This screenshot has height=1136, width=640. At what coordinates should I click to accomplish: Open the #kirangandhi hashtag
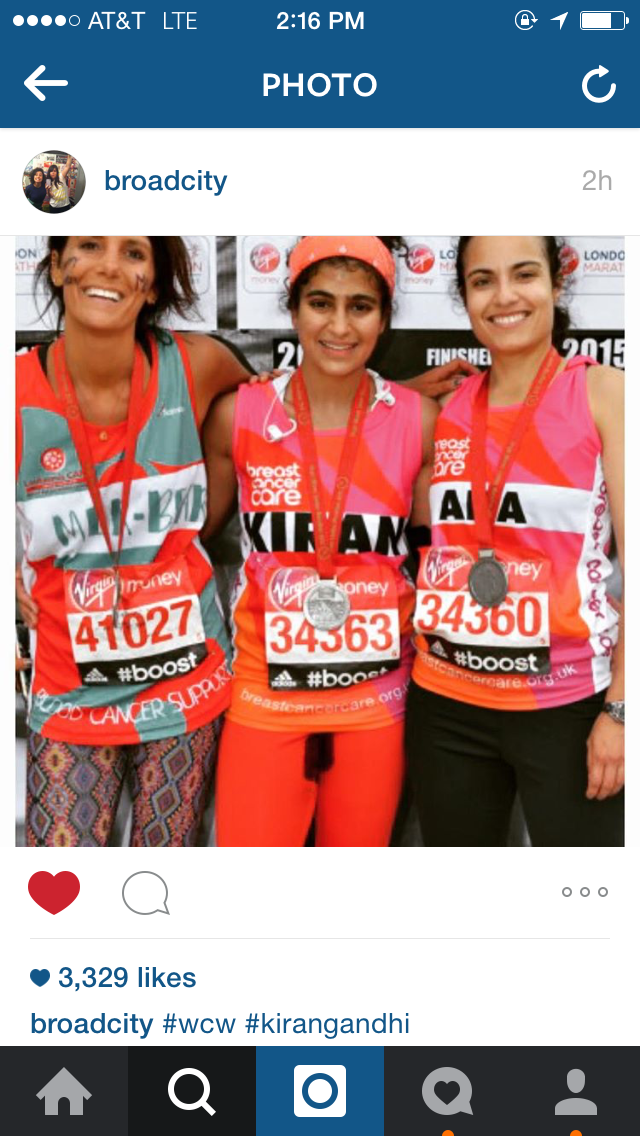point(327,1024)
